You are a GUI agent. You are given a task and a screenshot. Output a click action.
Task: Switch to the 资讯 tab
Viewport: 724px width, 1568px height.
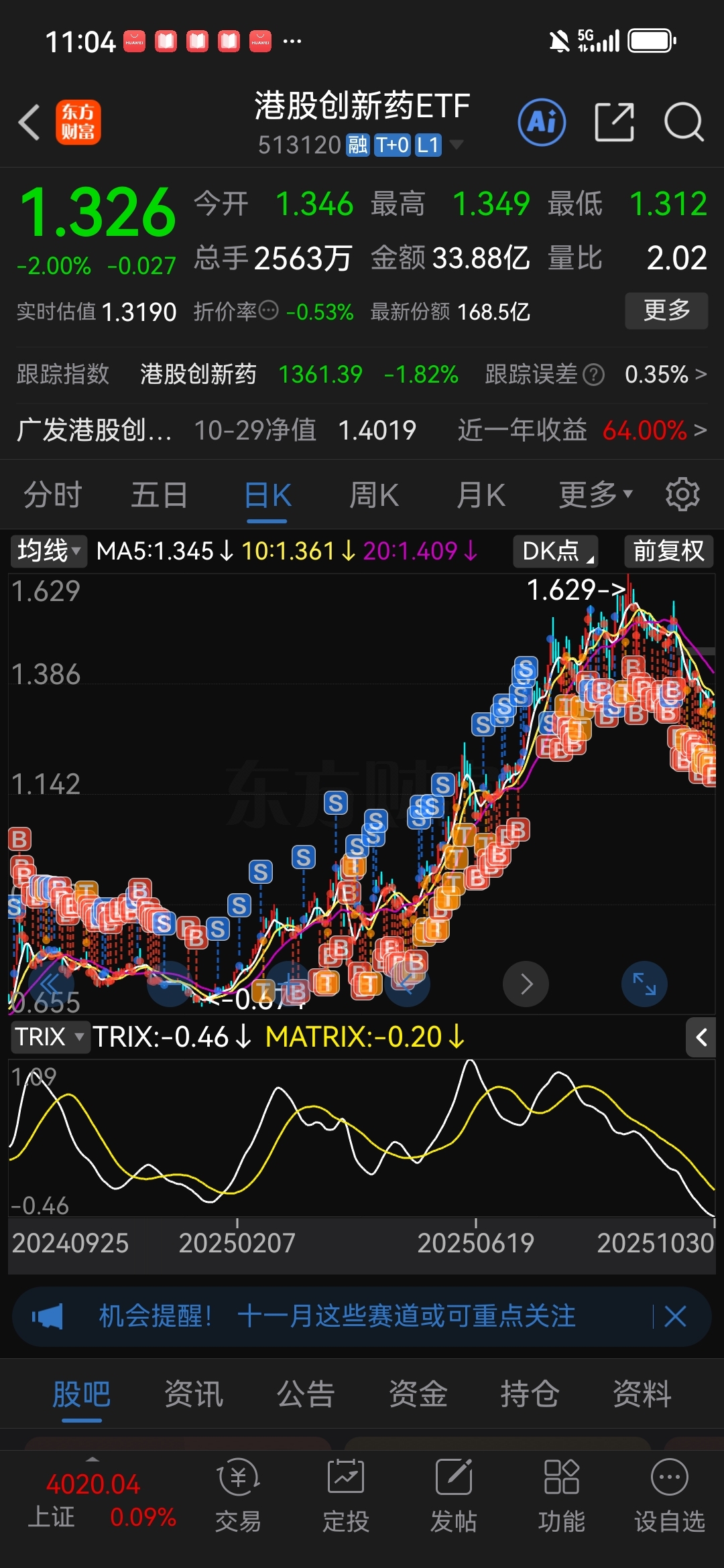pos(194,1394)
